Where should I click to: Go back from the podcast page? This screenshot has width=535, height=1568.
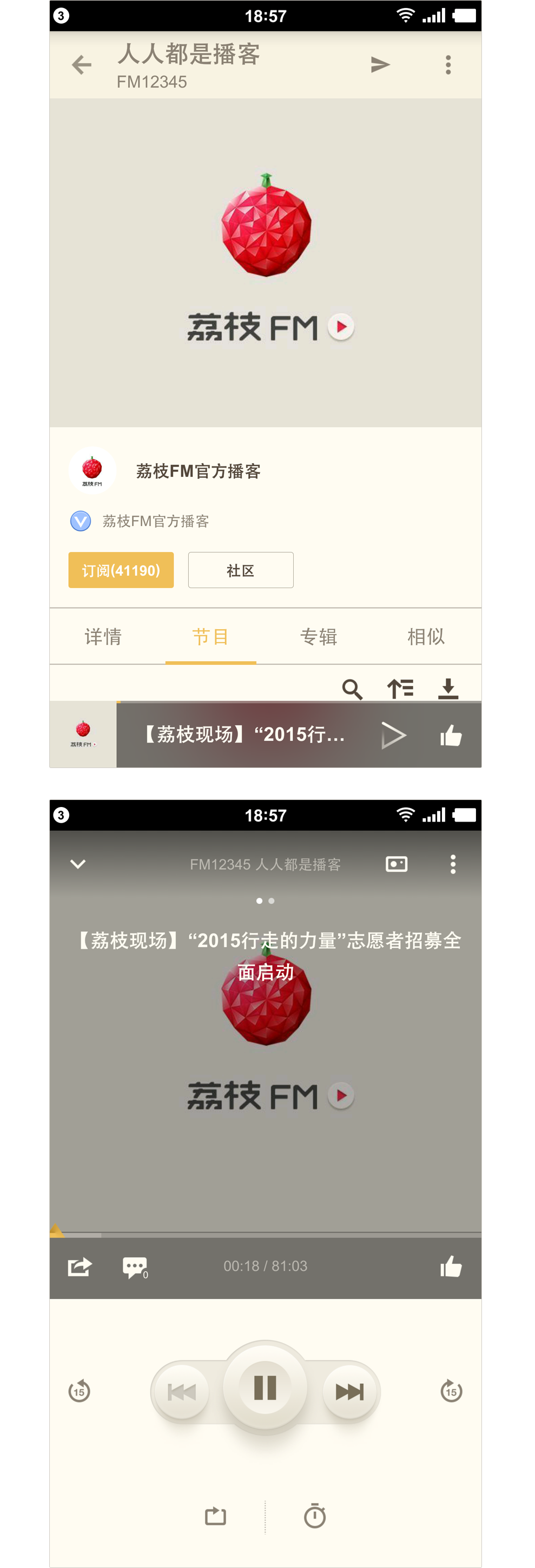pyautogui.click(x=82, y=64)
